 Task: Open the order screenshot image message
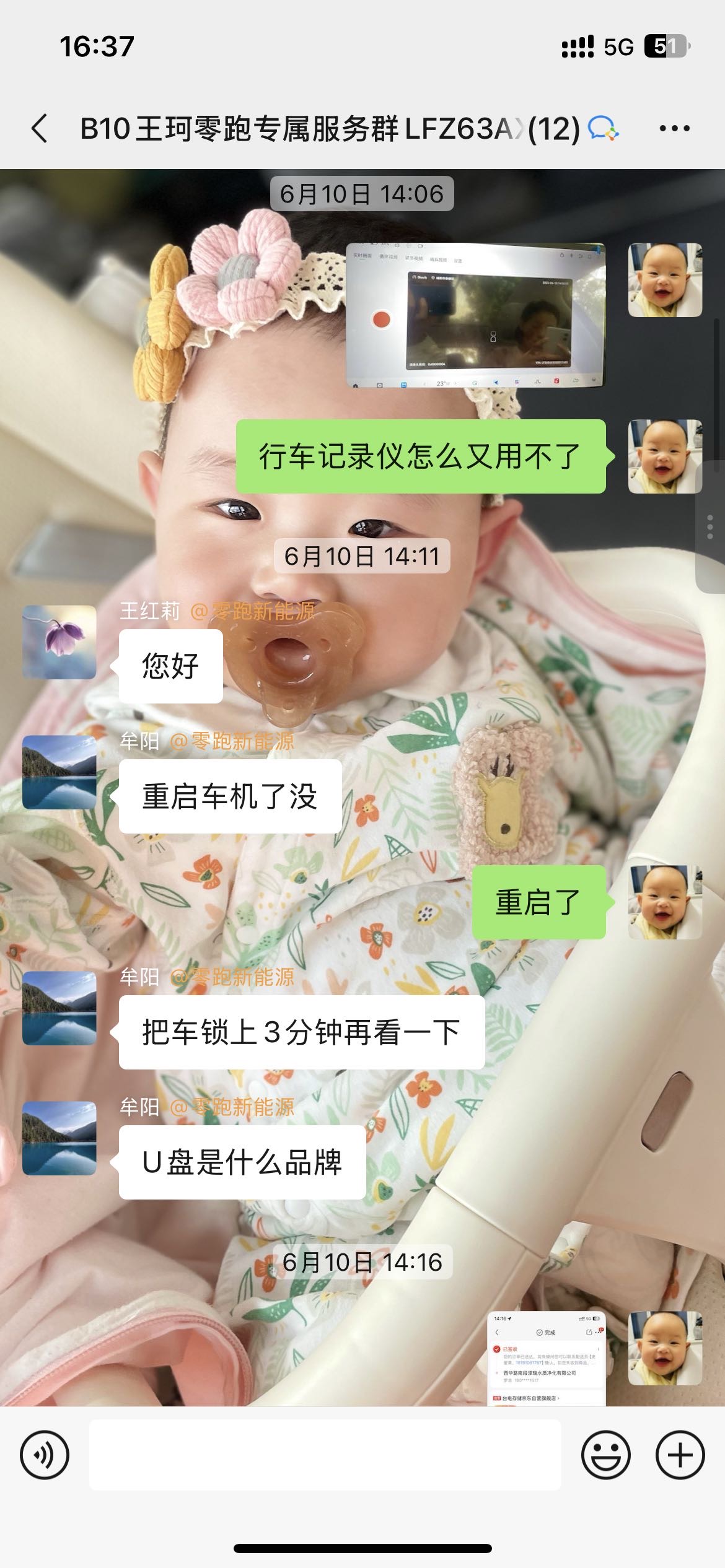(x=546, y=1359)
